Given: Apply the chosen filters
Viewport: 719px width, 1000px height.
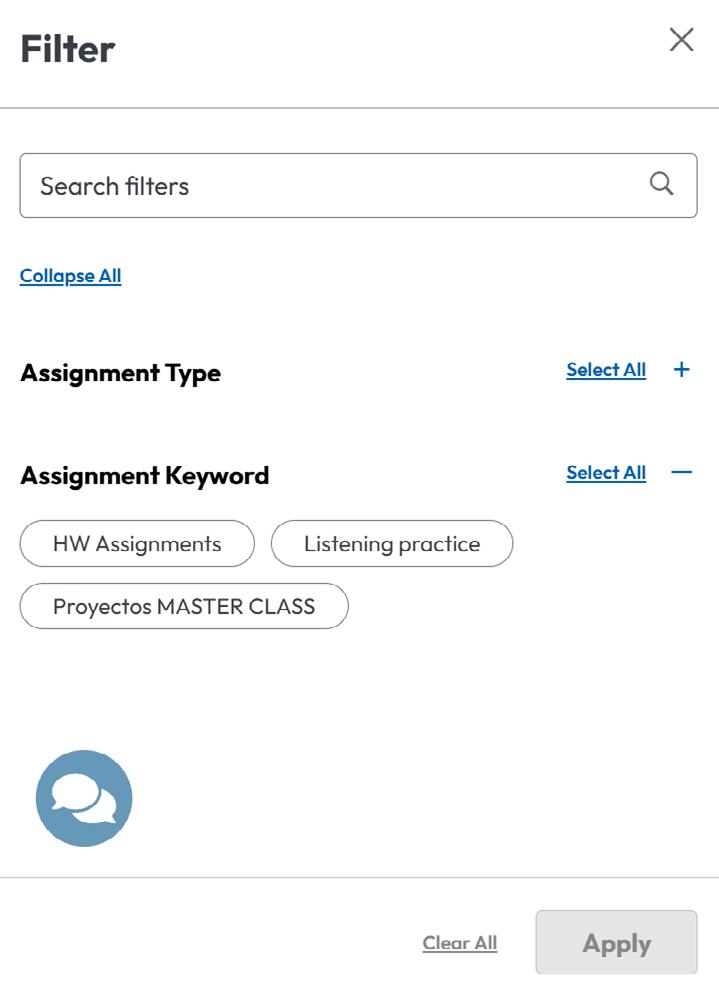Looking at the screenshot, I should [616, 942].
